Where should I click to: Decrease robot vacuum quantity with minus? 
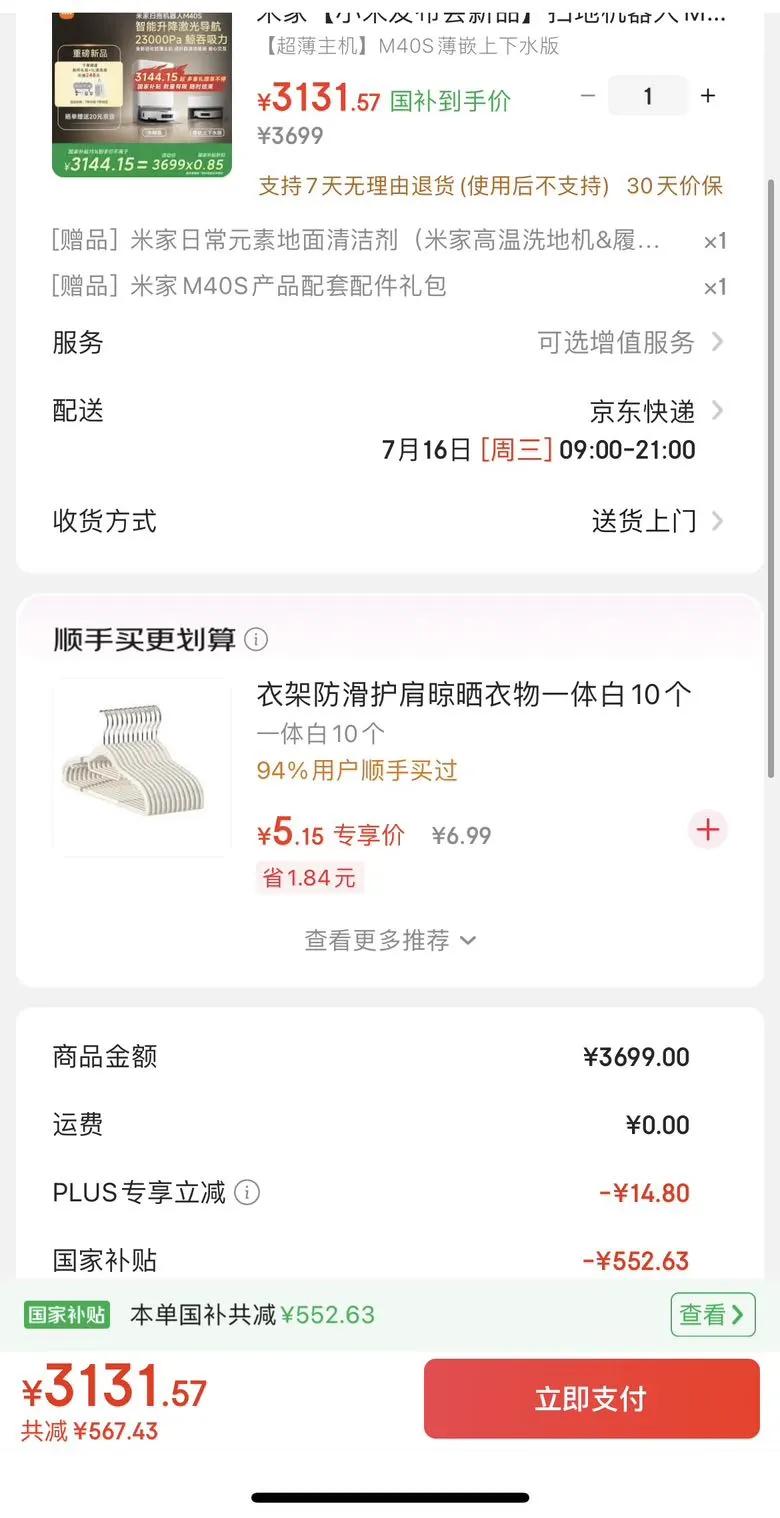tap(588, 96)
